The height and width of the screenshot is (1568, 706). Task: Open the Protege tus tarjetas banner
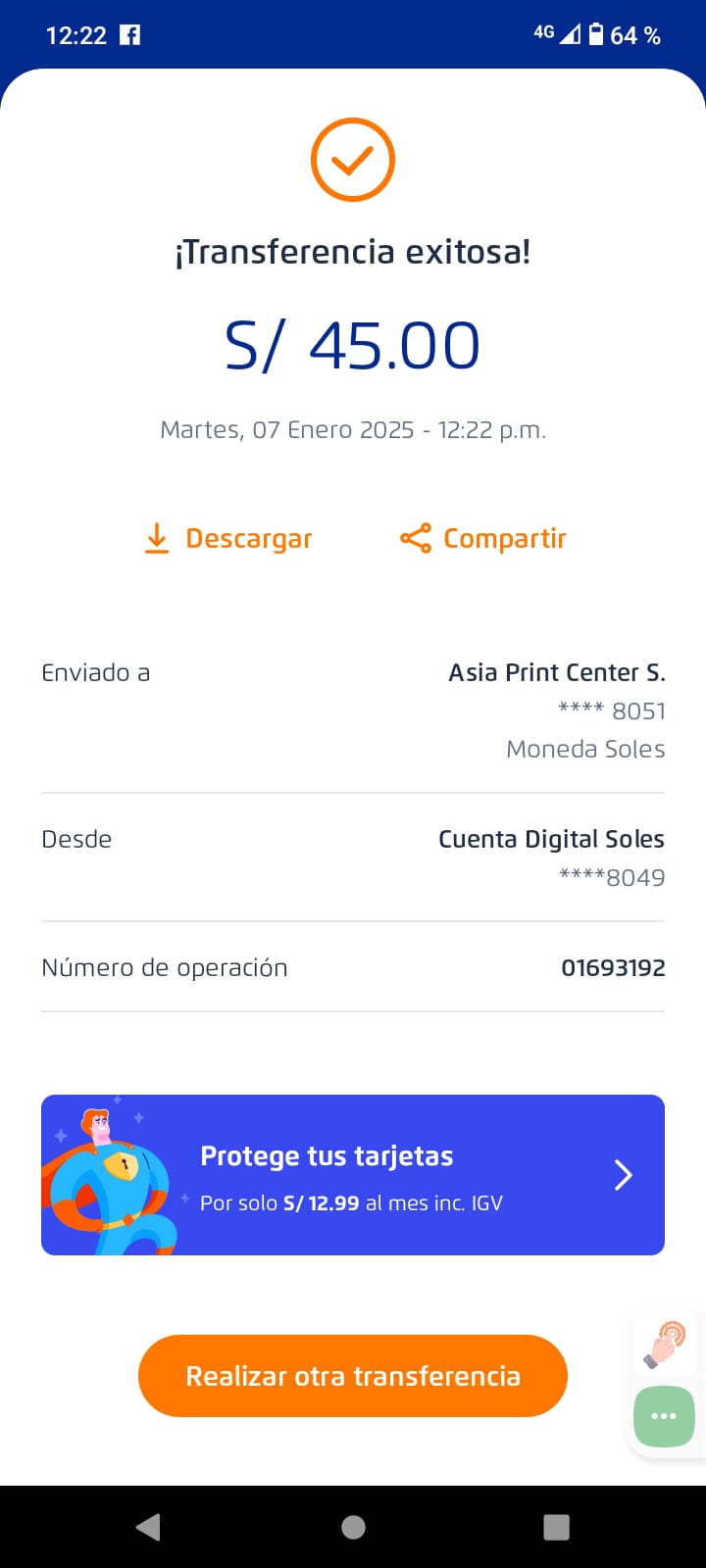tap(353, 1174)
